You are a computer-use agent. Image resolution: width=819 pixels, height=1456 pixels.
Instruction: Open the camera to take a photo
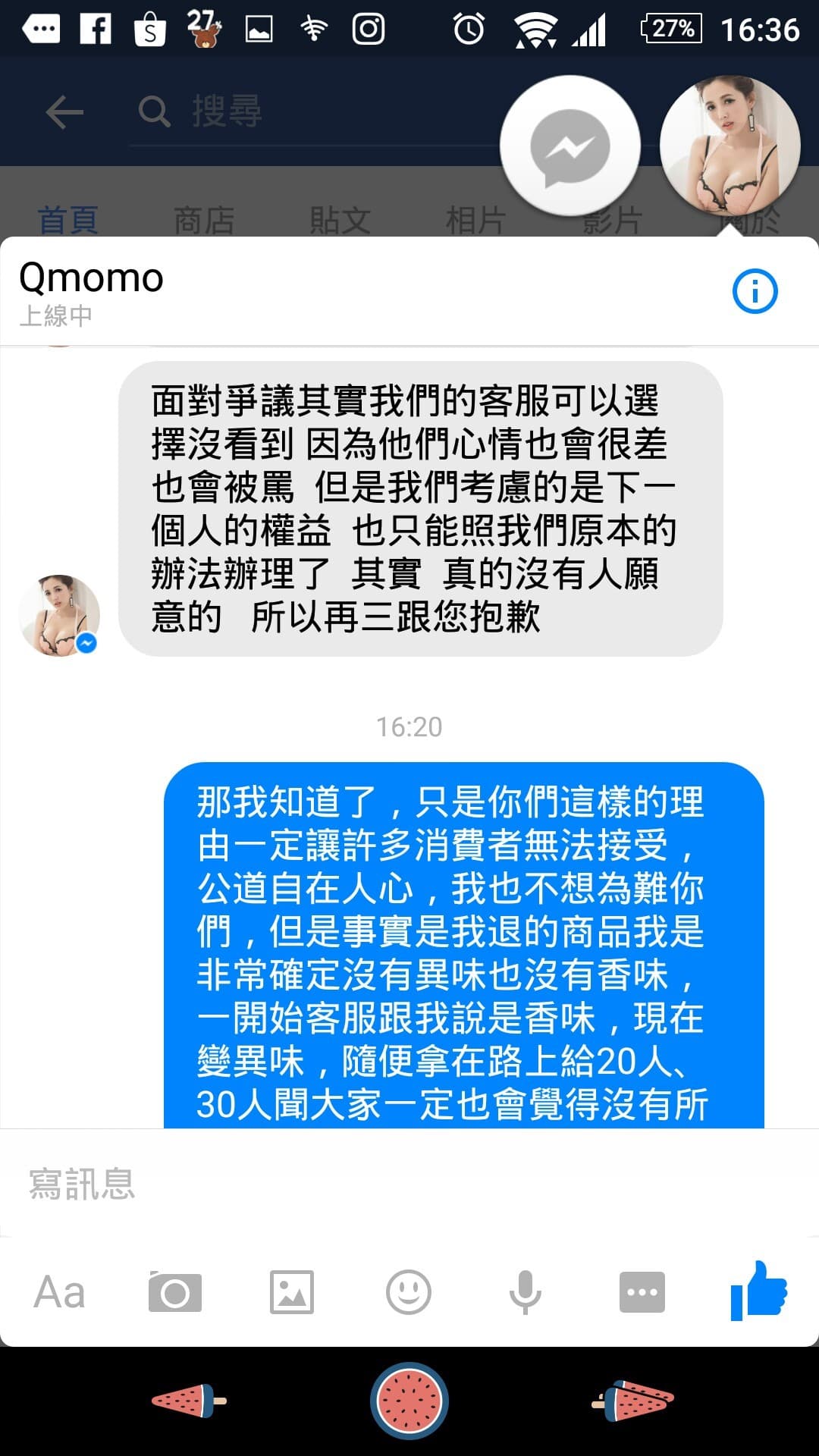point(175,1292)
